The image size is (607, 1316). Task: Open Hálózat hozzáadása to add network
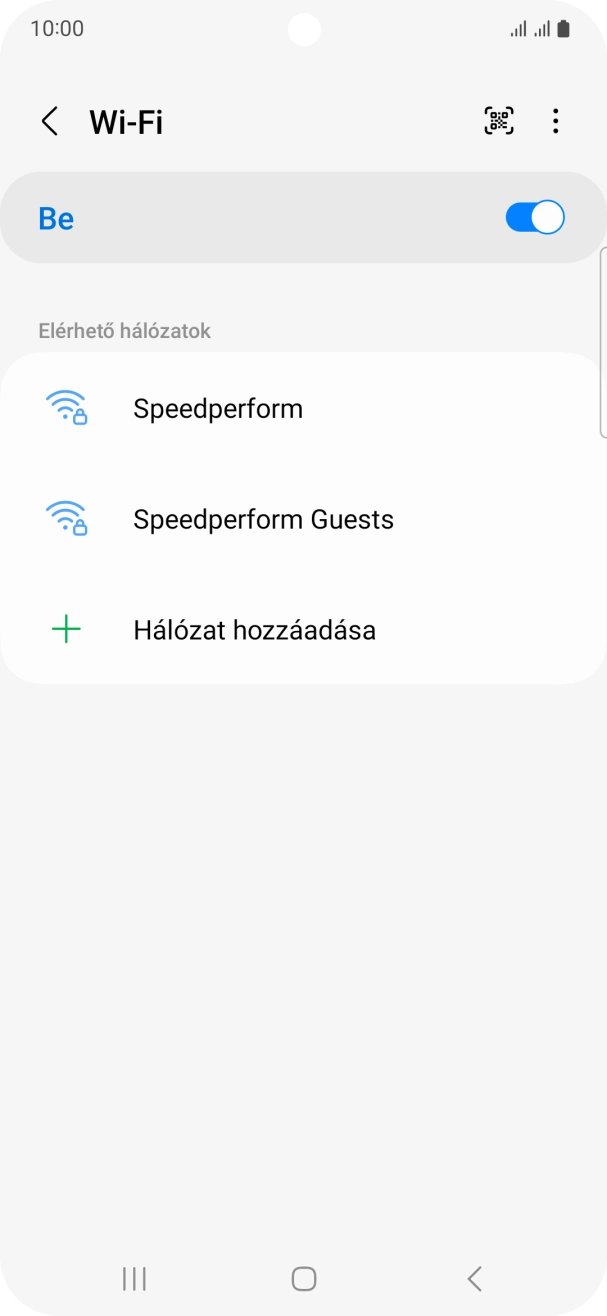[254, 630]
